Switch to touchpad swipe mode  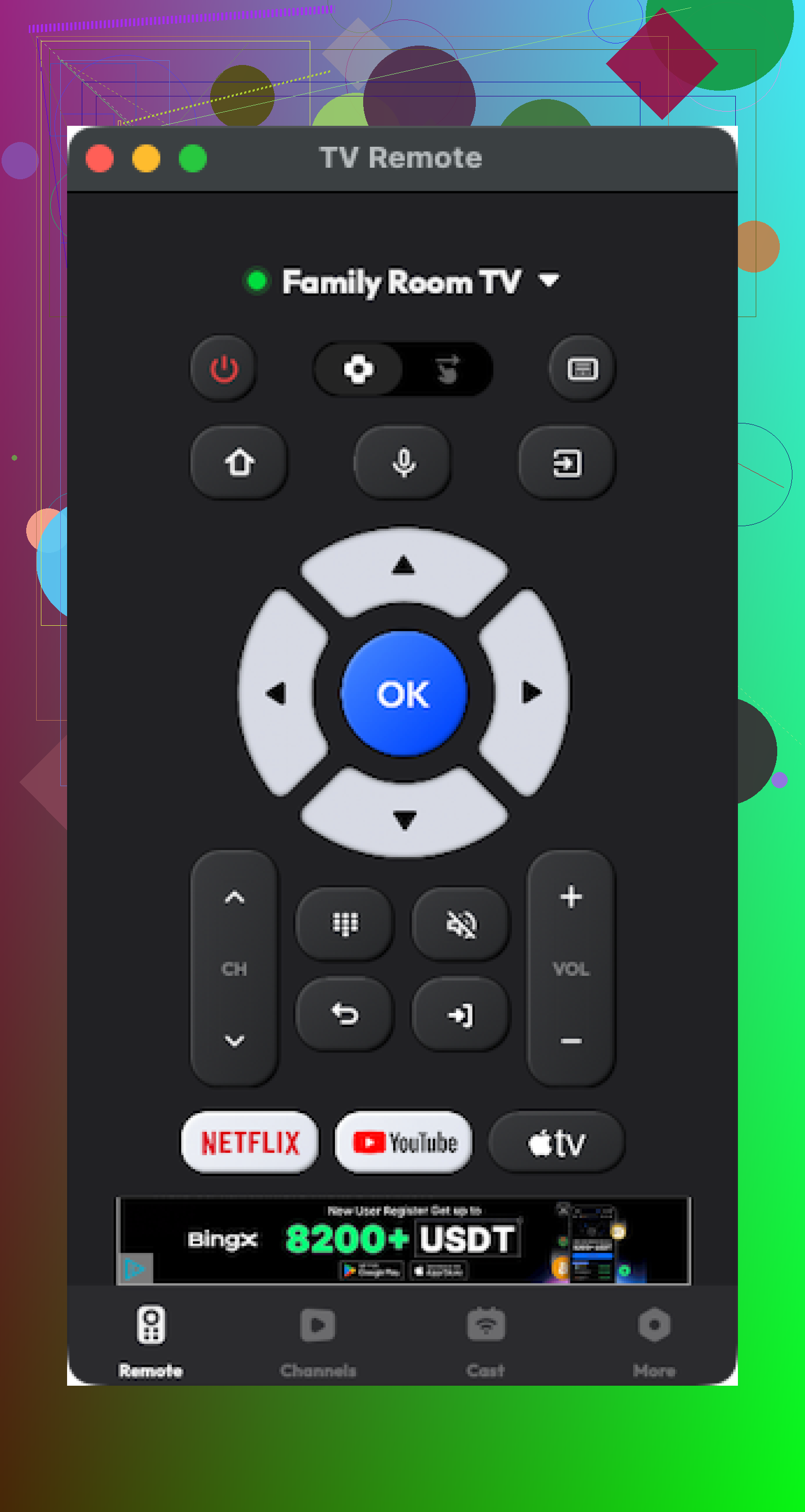pos(448,369)
